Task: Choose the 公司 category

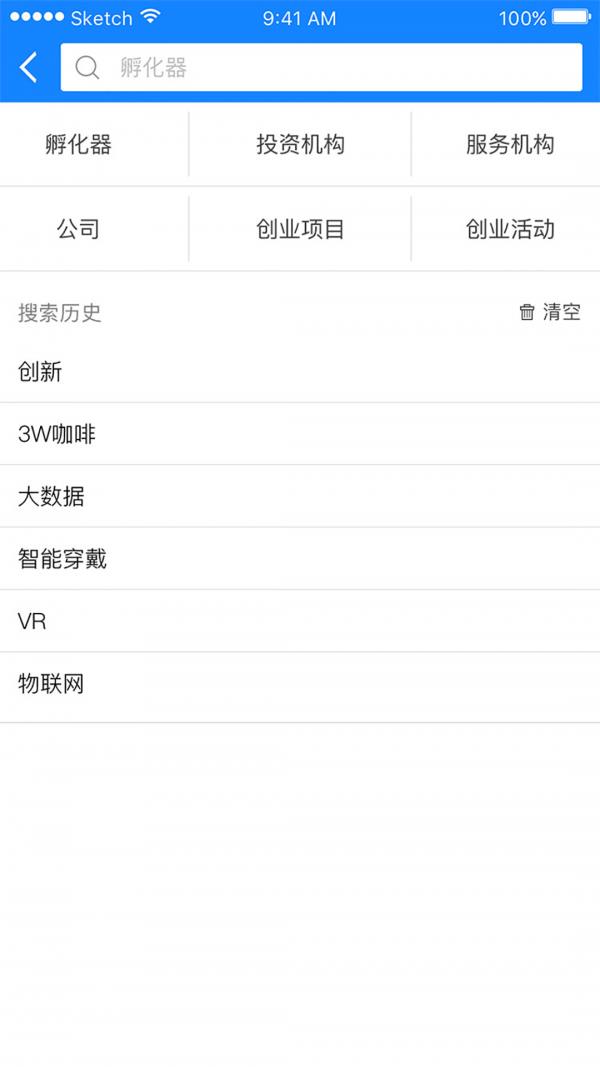Action: (78, 229)
